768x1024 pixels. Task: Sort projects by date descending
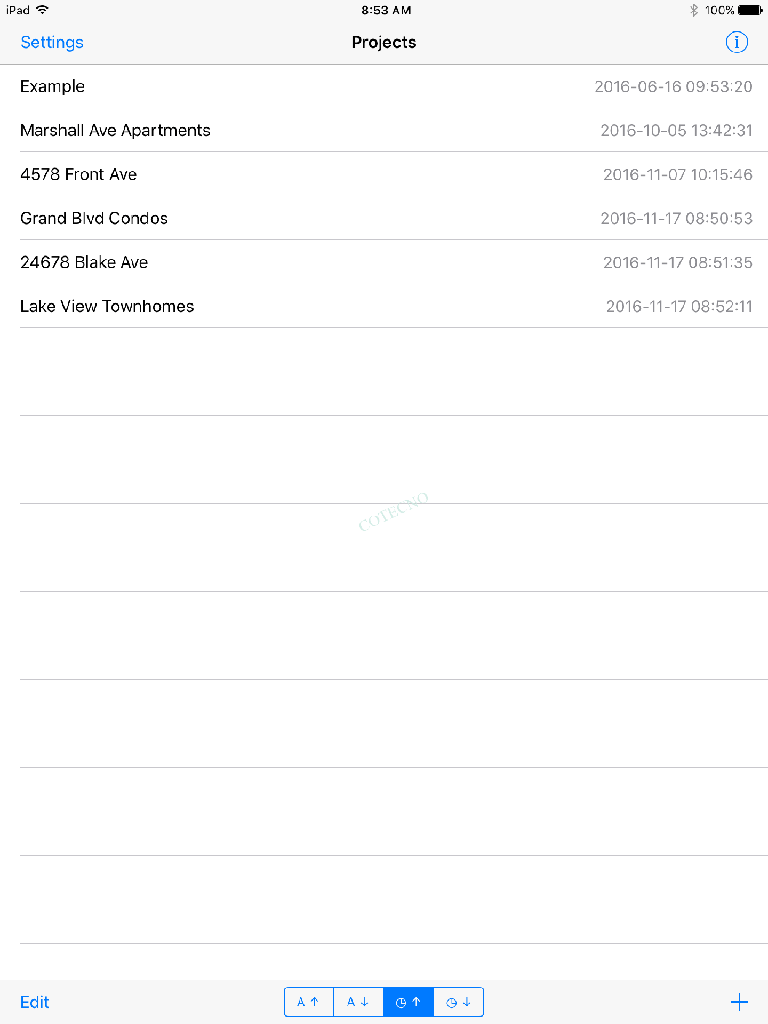point(458,1002)
